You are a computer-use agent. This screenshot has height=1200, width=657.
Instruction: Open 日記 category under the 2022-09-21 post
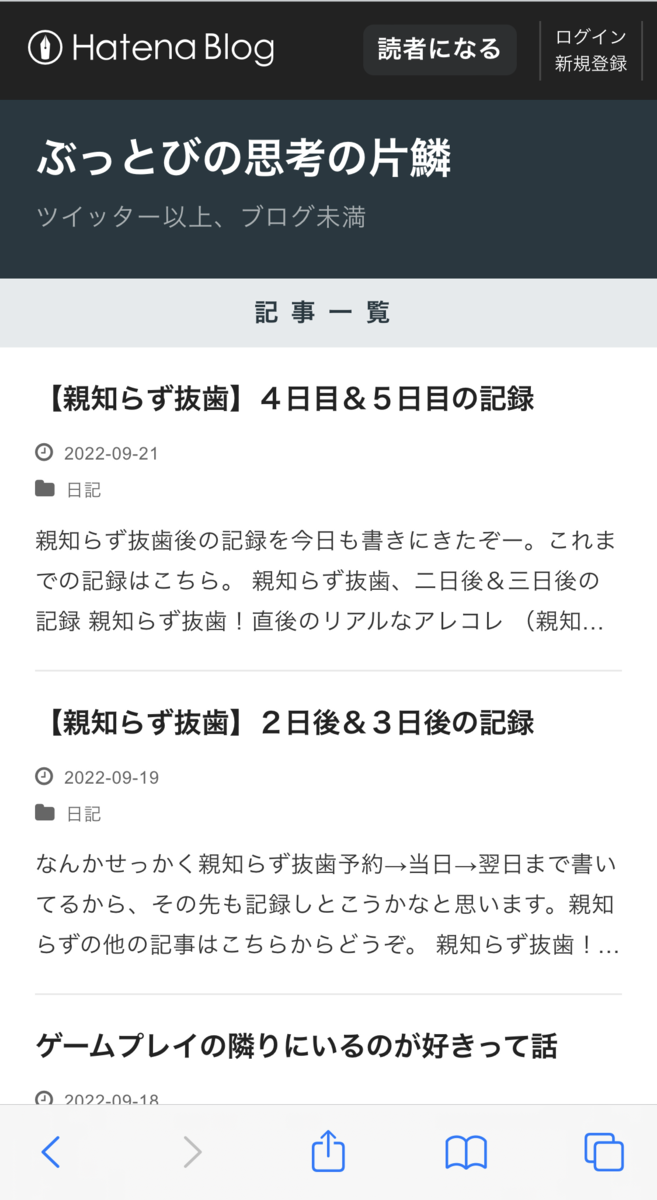pos(83,490)
